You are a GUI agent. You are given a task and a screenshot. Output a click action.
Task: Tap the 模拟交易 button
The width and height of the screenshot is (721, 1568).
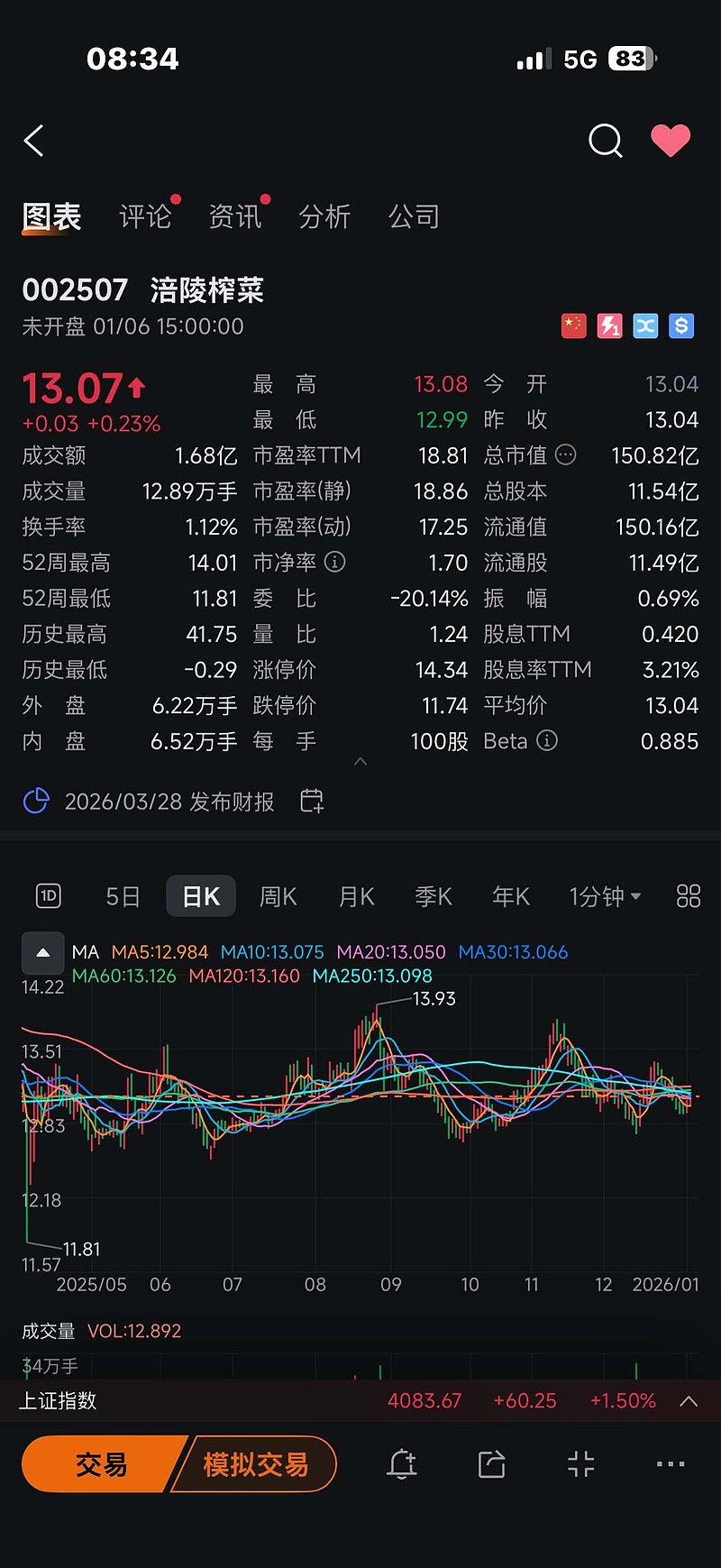click(252, 1464)
